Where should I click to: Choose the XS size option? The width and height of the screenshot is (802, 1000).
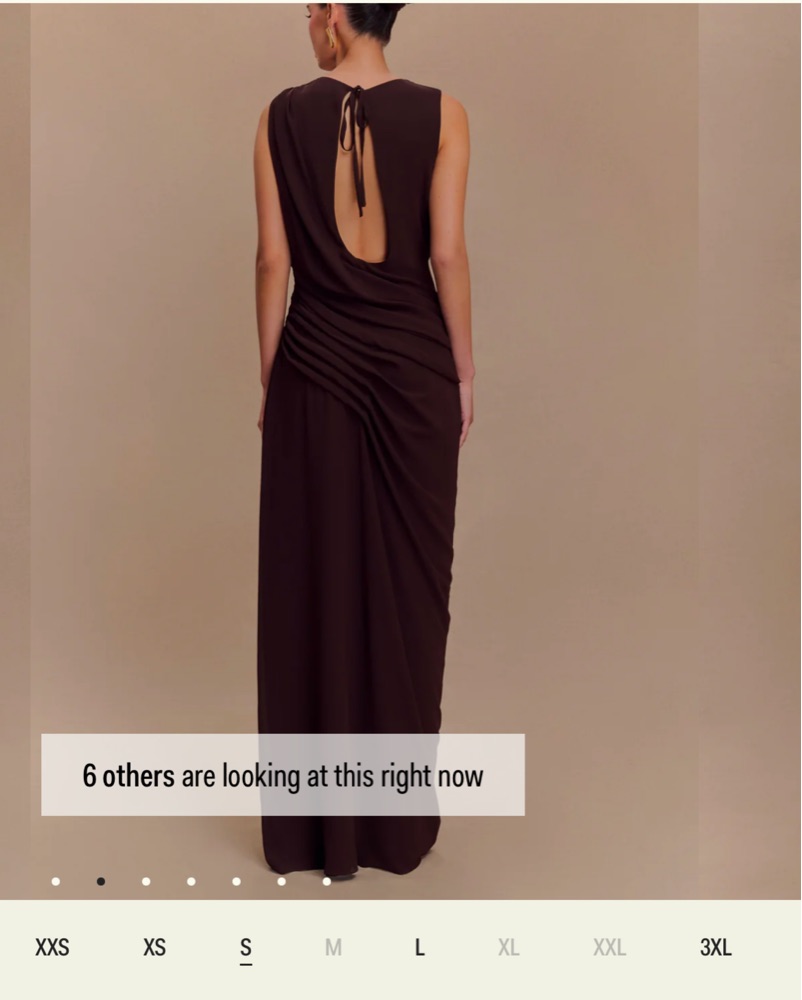[x=154, y=948]
